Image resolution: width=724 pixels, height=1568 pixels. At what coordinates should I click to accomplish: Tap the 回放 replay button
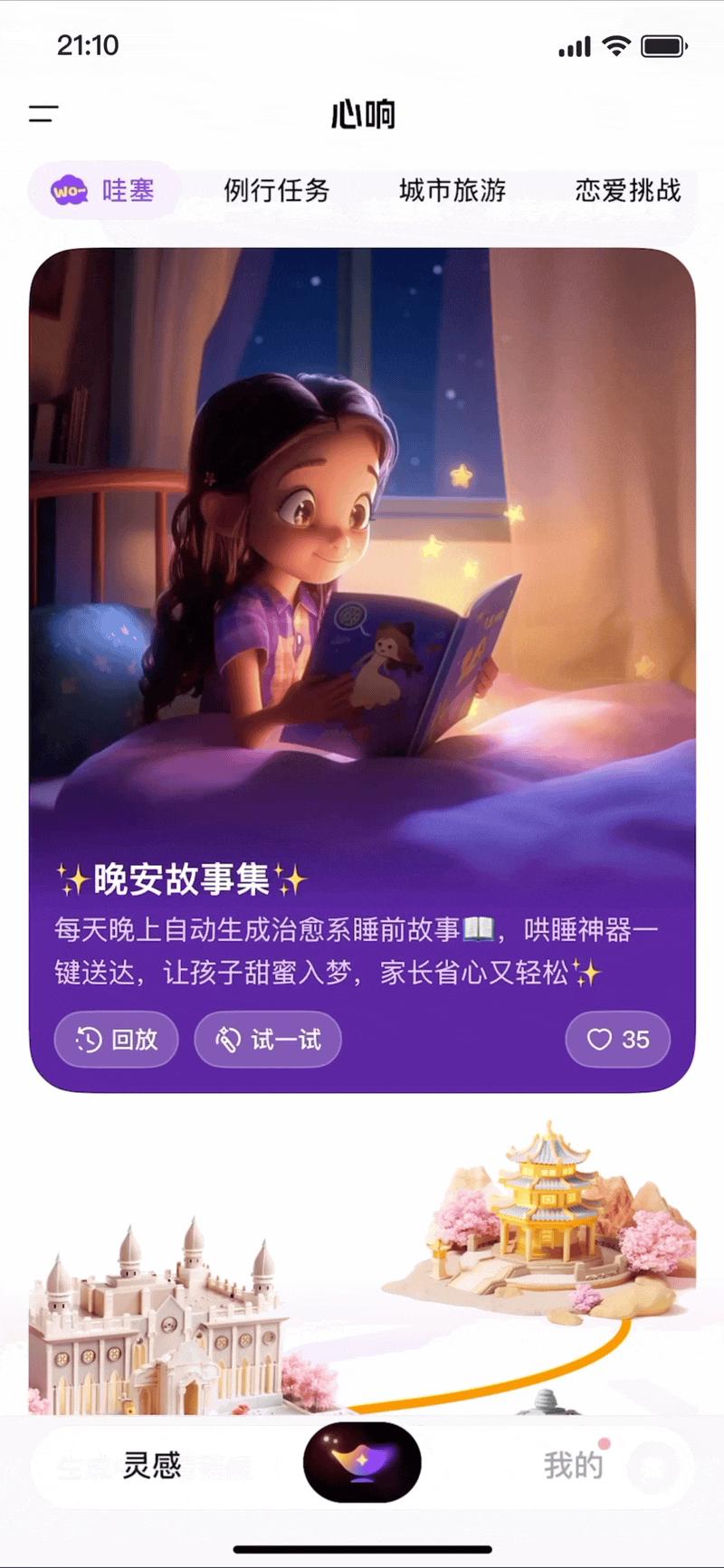[x=117, y=1040]
